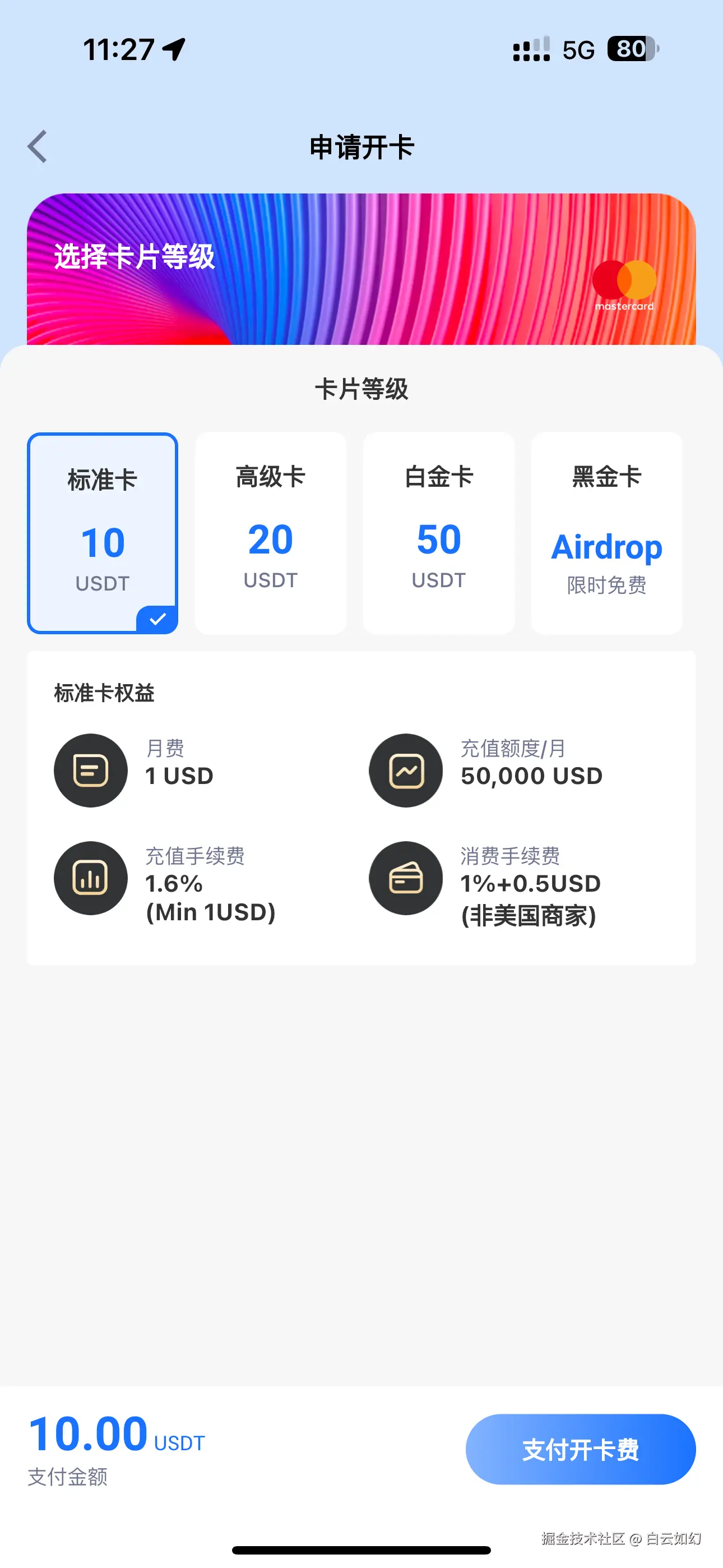The height and width of the screenshot is (1568, 723).
Task: Pick the 白金卡 50 USDT tier
Action: [x=438, y=533]
